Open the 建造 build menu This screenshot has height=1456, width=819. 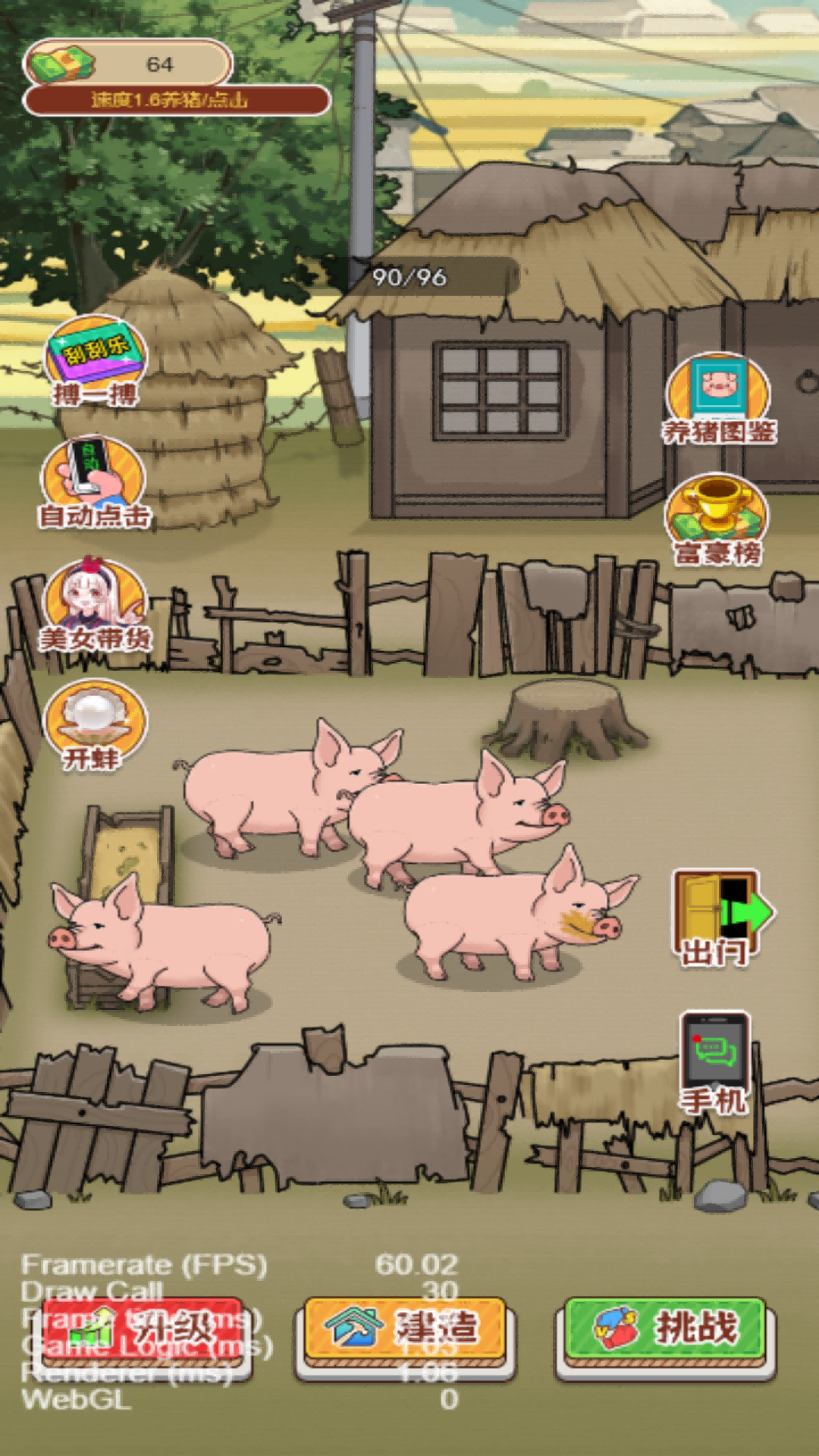pos(405,1336)
